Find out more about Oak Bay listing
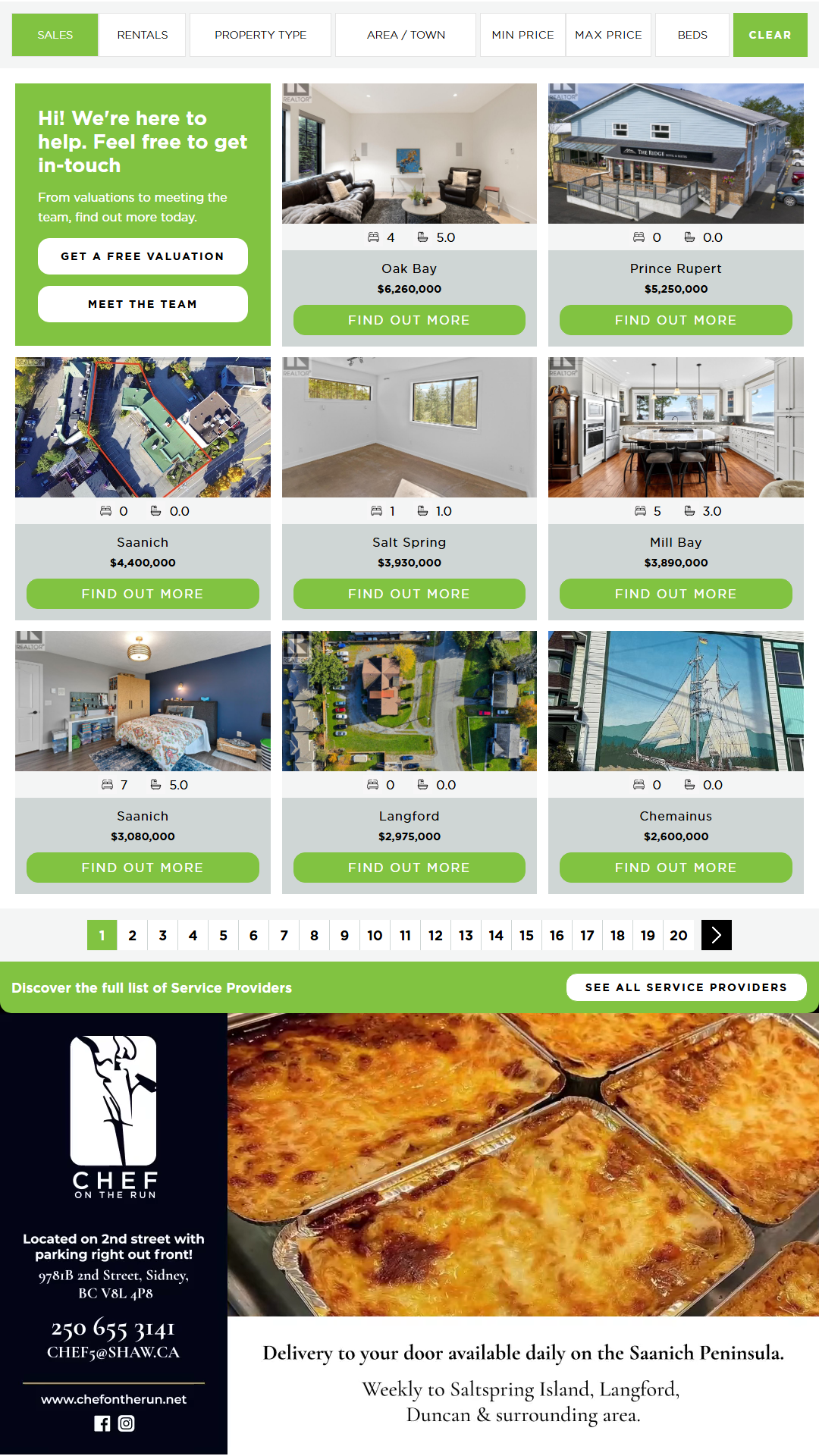This screenshot has height=1456, width=819. [409, 320]
